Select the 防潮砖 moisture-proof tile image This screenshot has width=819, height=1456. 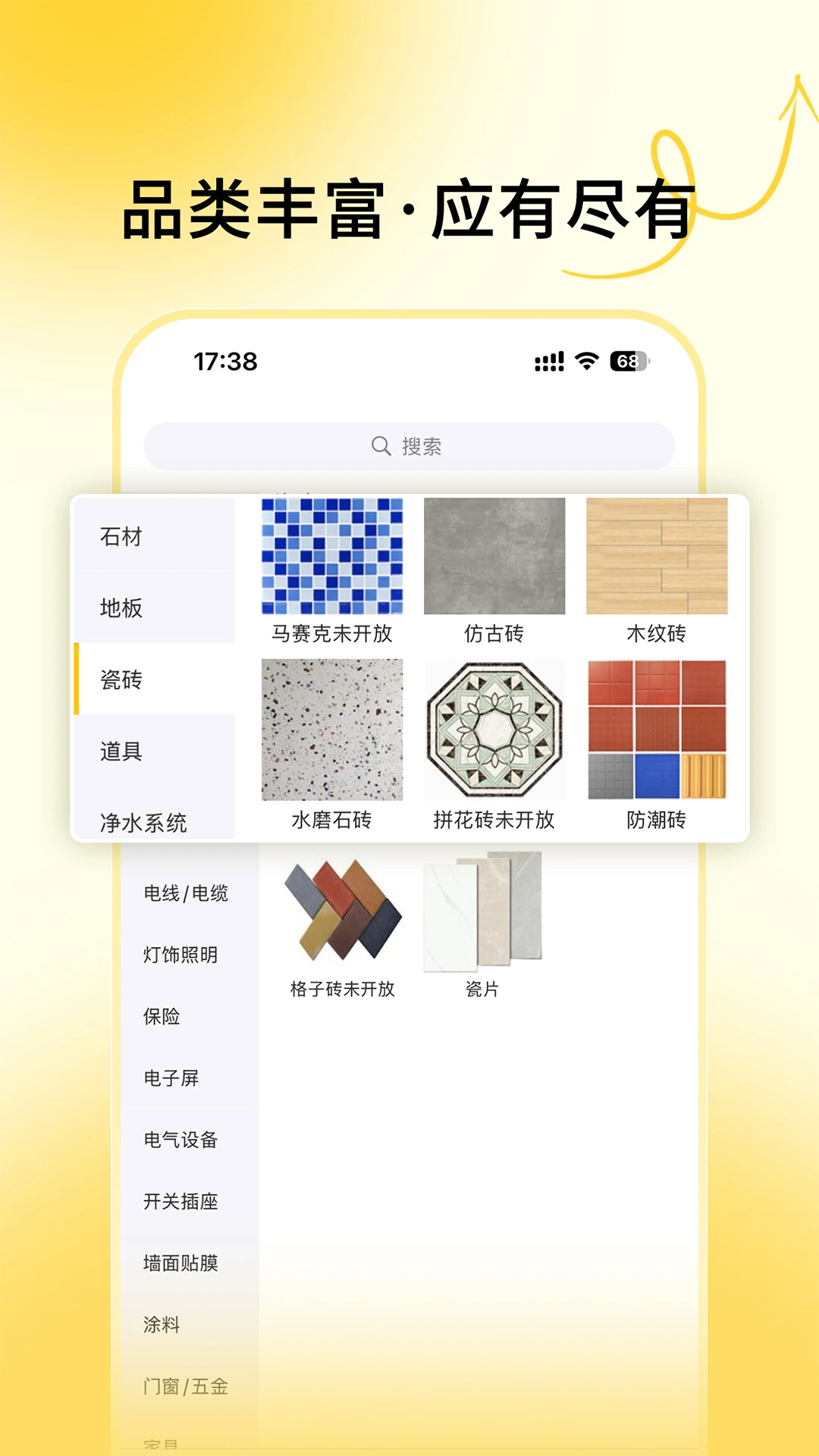[x=657, y=730]
